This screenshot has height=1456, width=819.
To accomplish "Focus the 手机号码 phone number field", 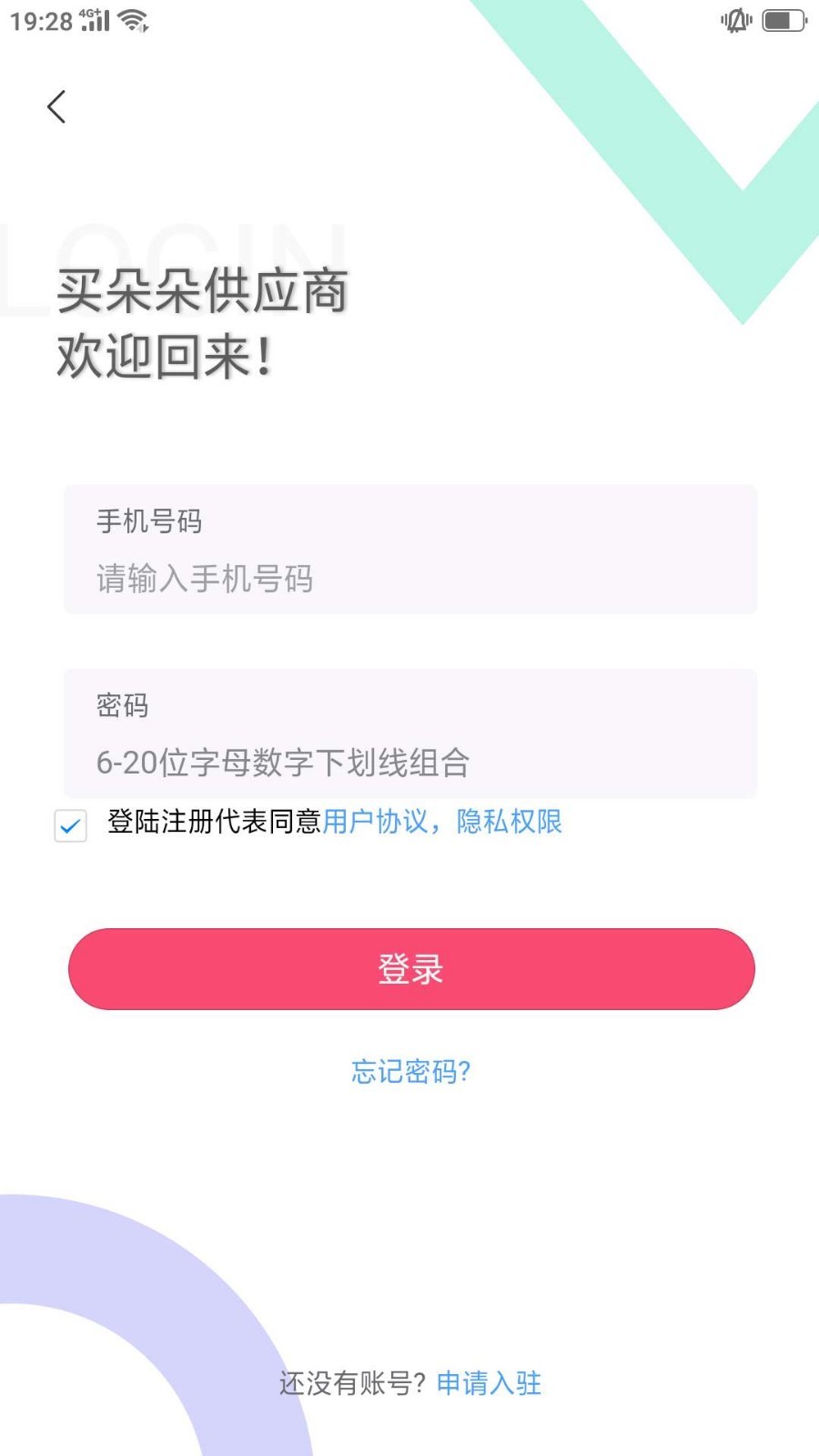I will 409,579.
